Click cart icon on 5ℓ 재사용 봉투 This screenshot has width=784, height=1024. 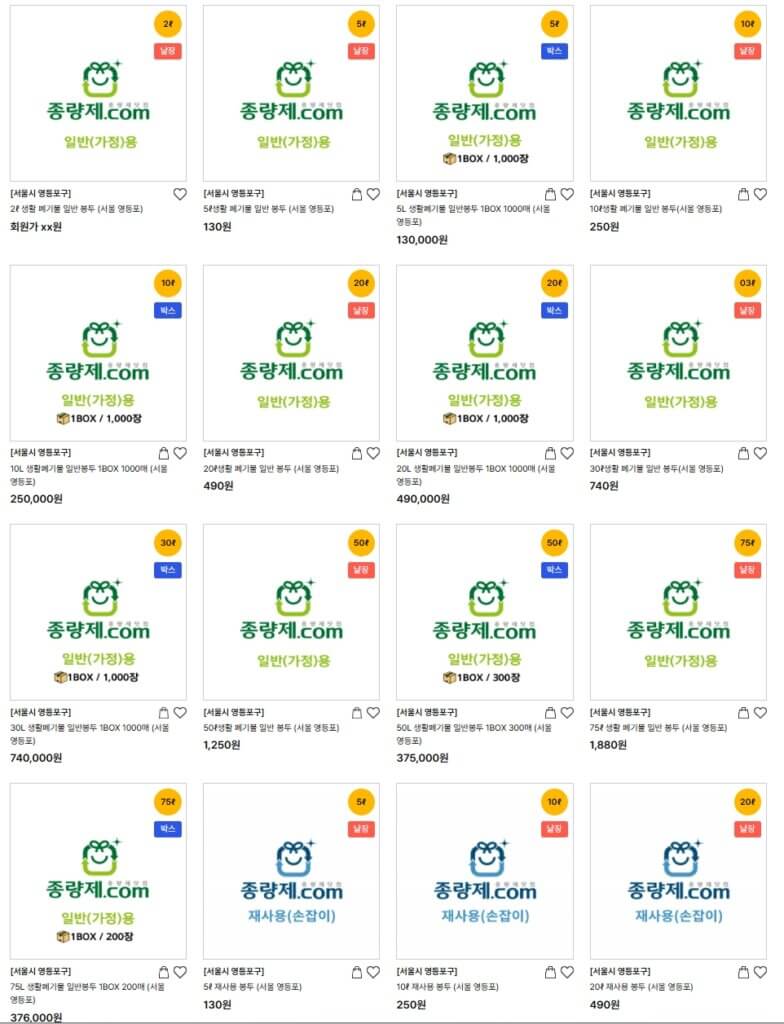click(x=355, y=968)
